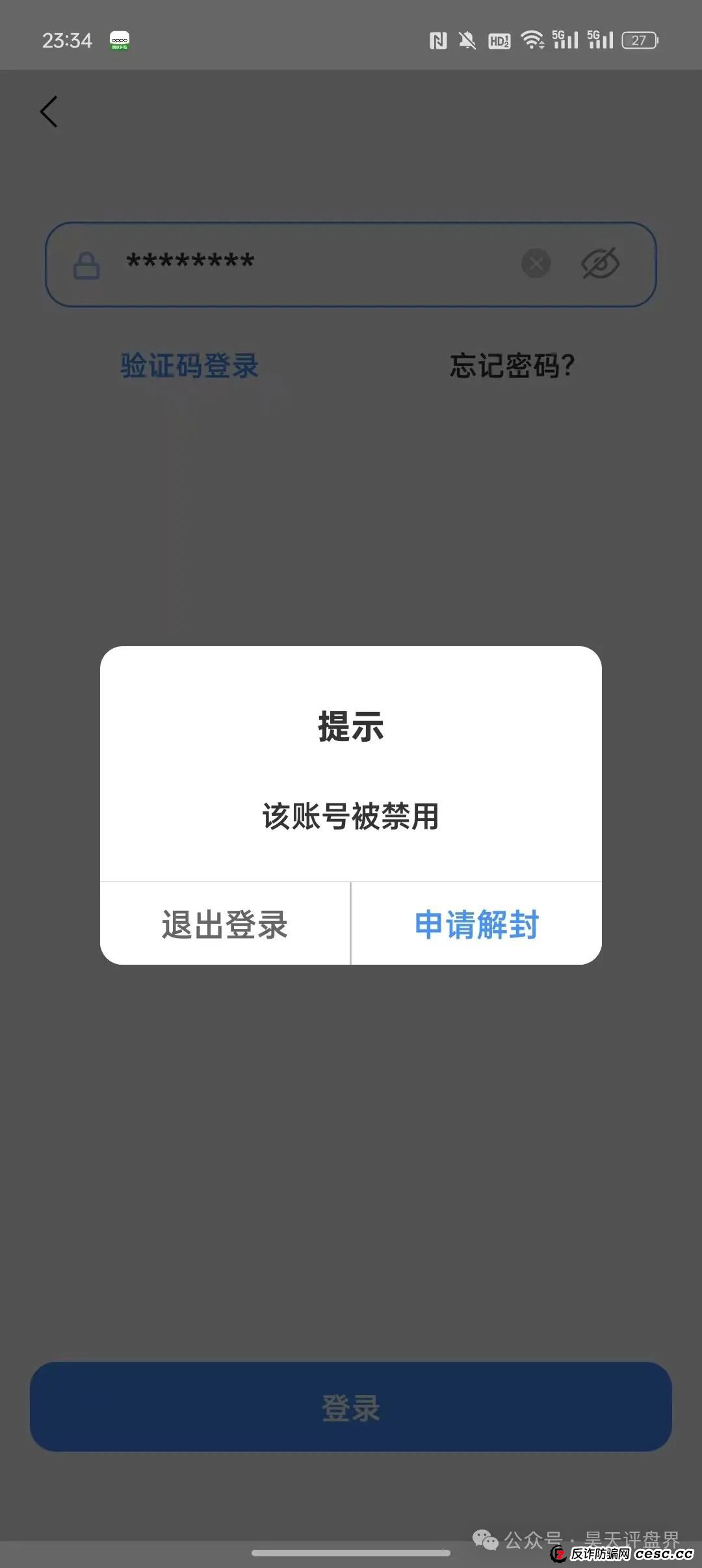Tap the 5G signal indicator
The height and width of the screenshot is (1568, 702).
point(563,39)
